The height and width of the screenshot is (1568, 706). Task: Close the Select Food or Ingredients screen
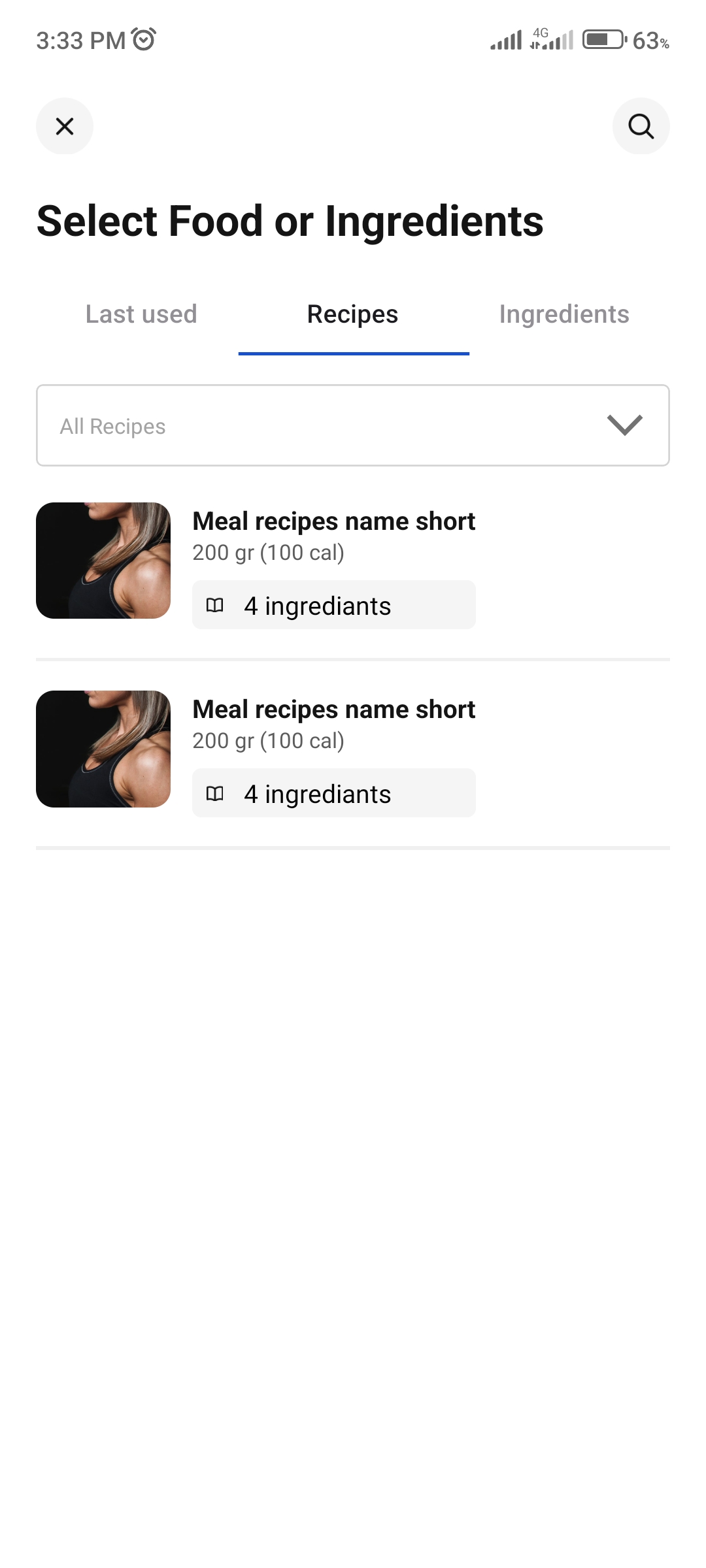pyautogui.click(x=64, y=126)
